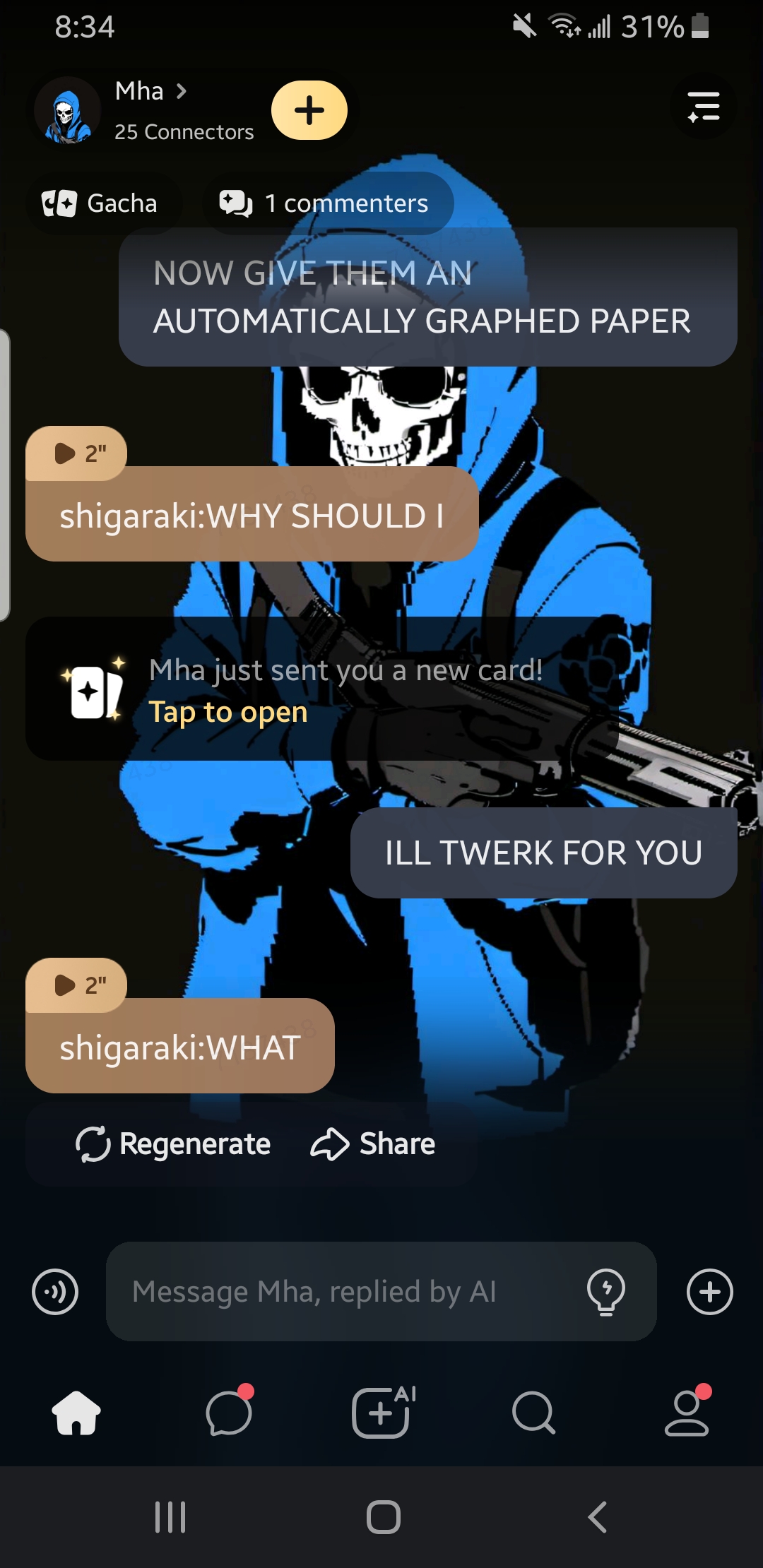Play voice for "shigaraki:WHAT" message
The width and height of the screenshot is (763, 1568).
(78, 985)
